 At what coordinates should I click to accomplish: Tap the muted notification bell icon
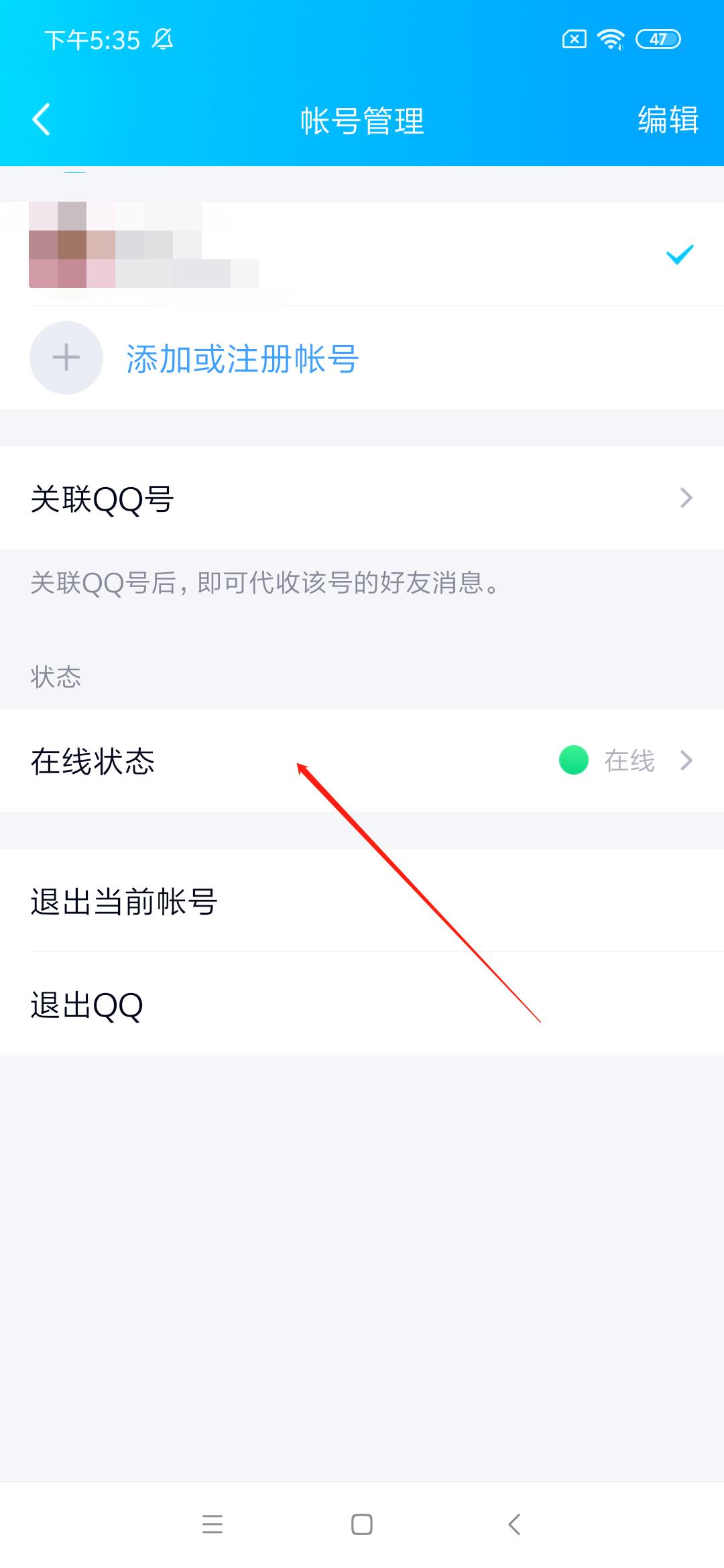click(163, 40)
